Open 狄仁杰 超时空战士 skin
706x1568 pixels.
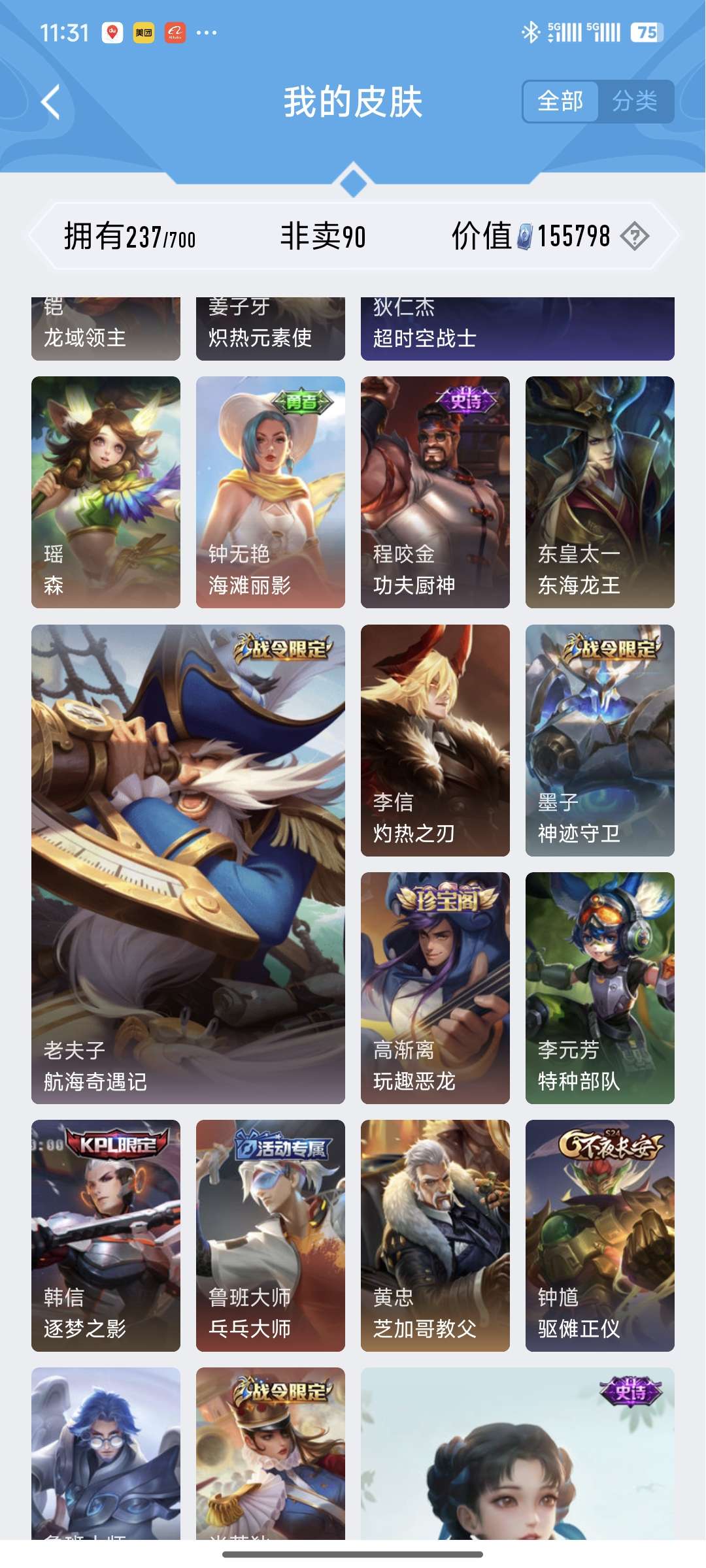point(518,329)
